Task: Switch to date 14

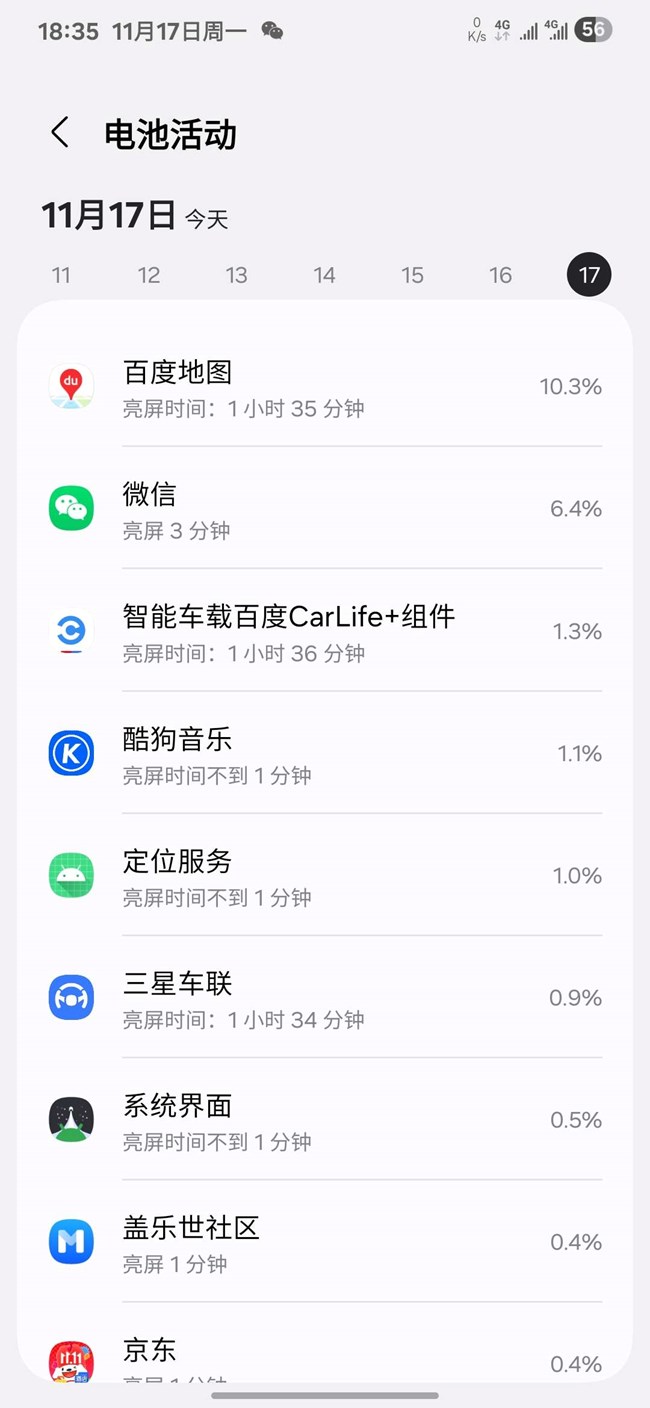Action: tap(324, 275)
